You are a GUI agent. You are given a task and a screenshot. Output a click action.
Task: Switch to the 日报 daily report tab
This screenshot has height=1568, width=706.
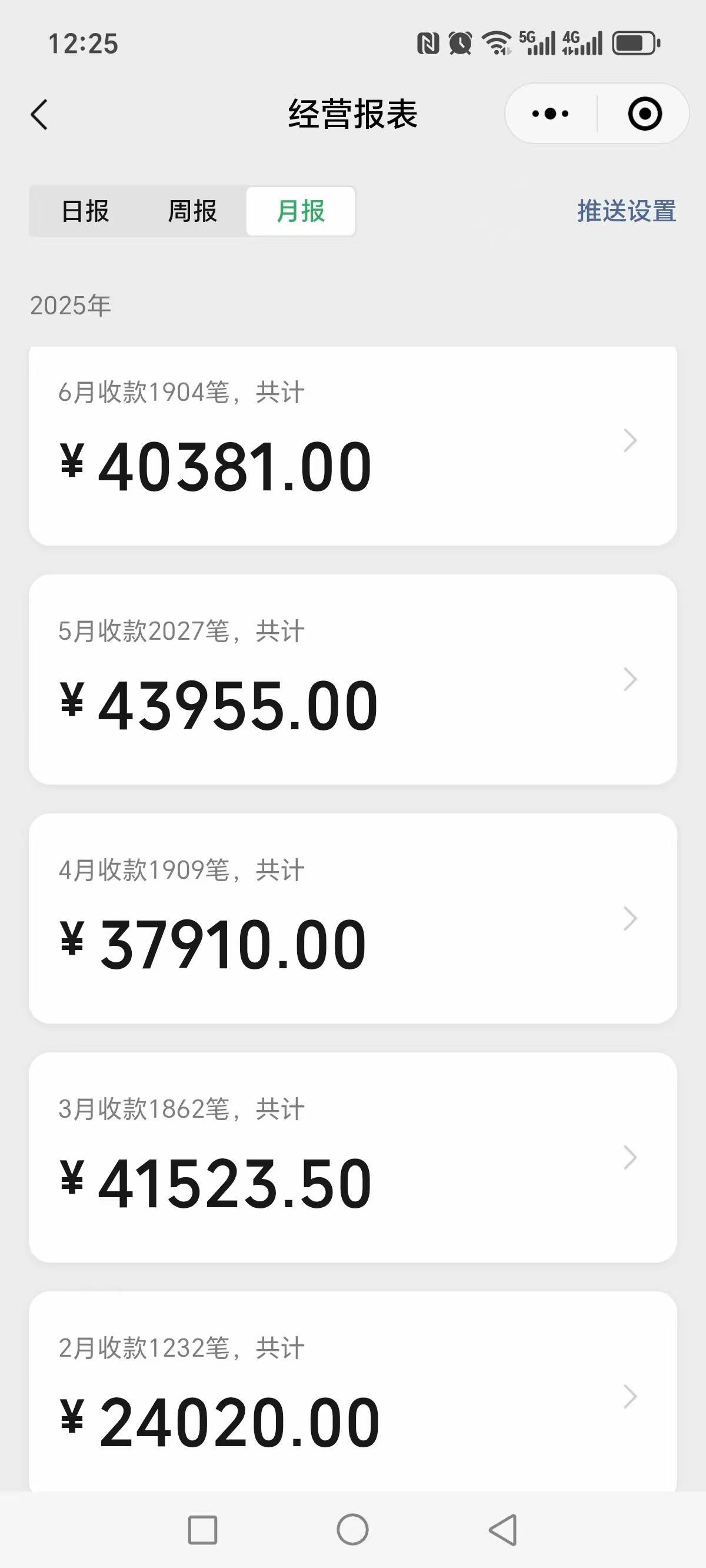85,211
